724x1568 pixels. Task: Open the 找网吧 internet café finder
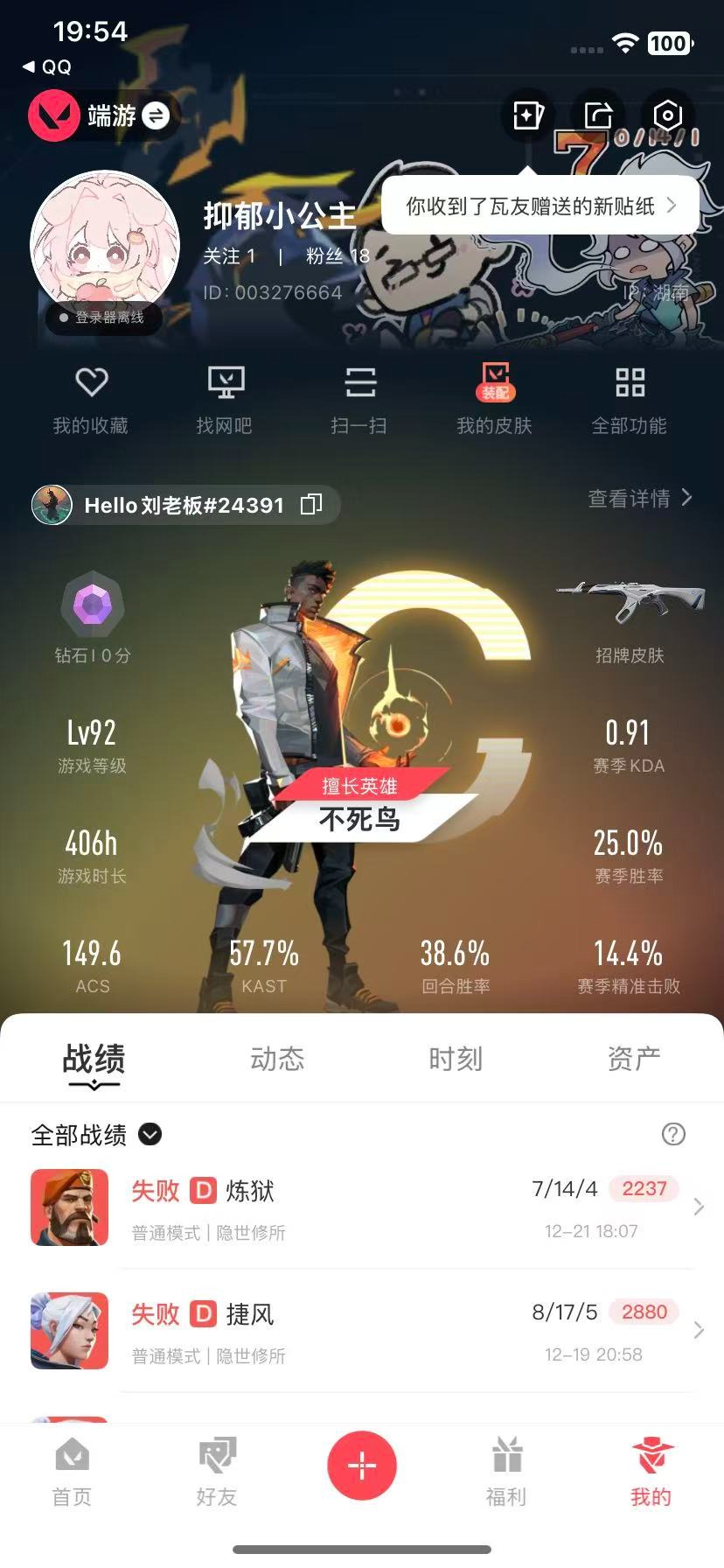pyautogui.click(x=225, y=398)
